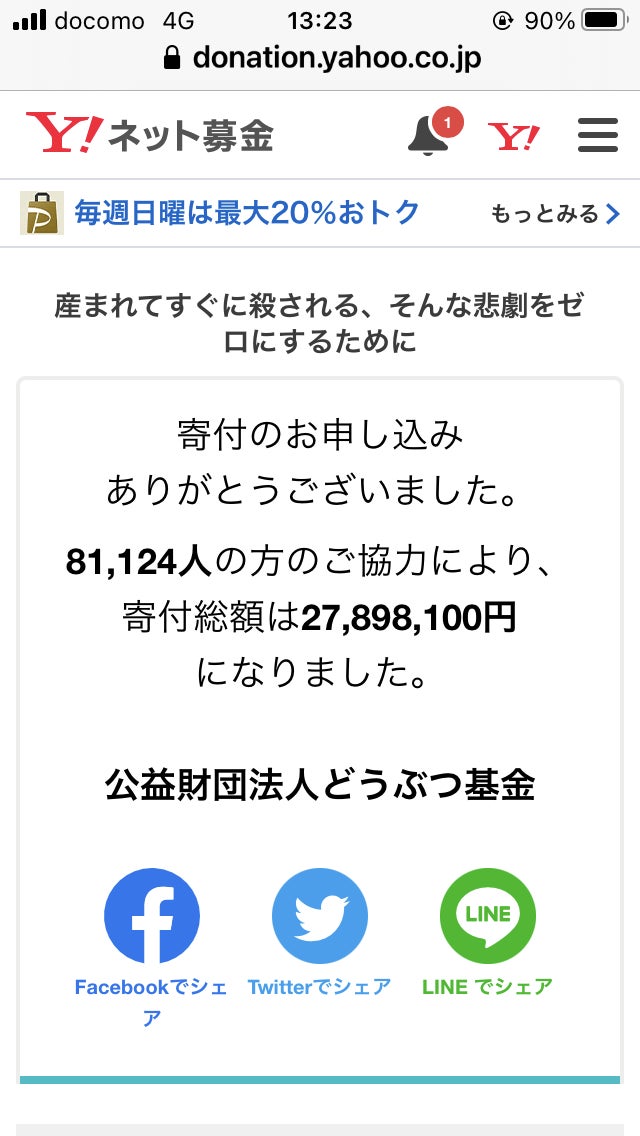This screenshot has height=1136, width=640.
Task: Share the donation on LINE
Action: [487, 916]
